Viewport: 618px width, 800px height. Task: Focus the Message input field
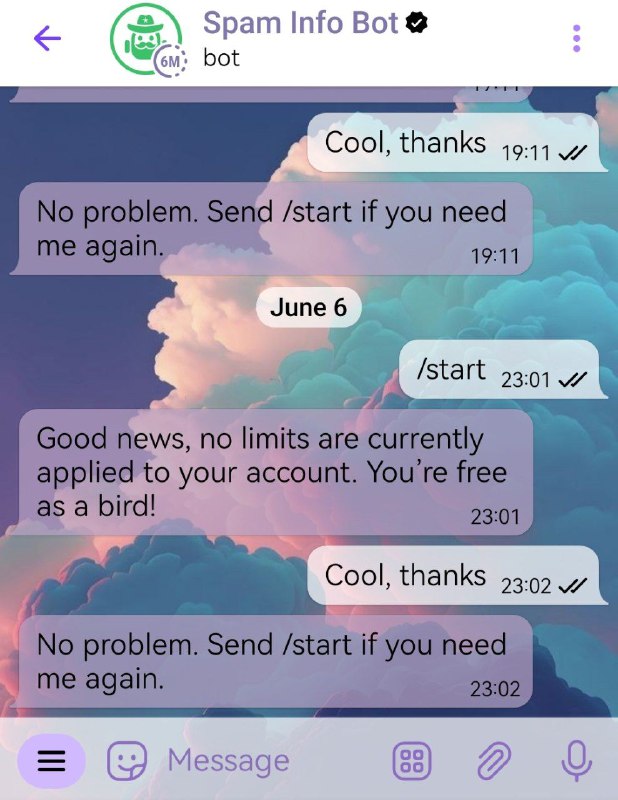pyautogui.click(x=260, y=761)
